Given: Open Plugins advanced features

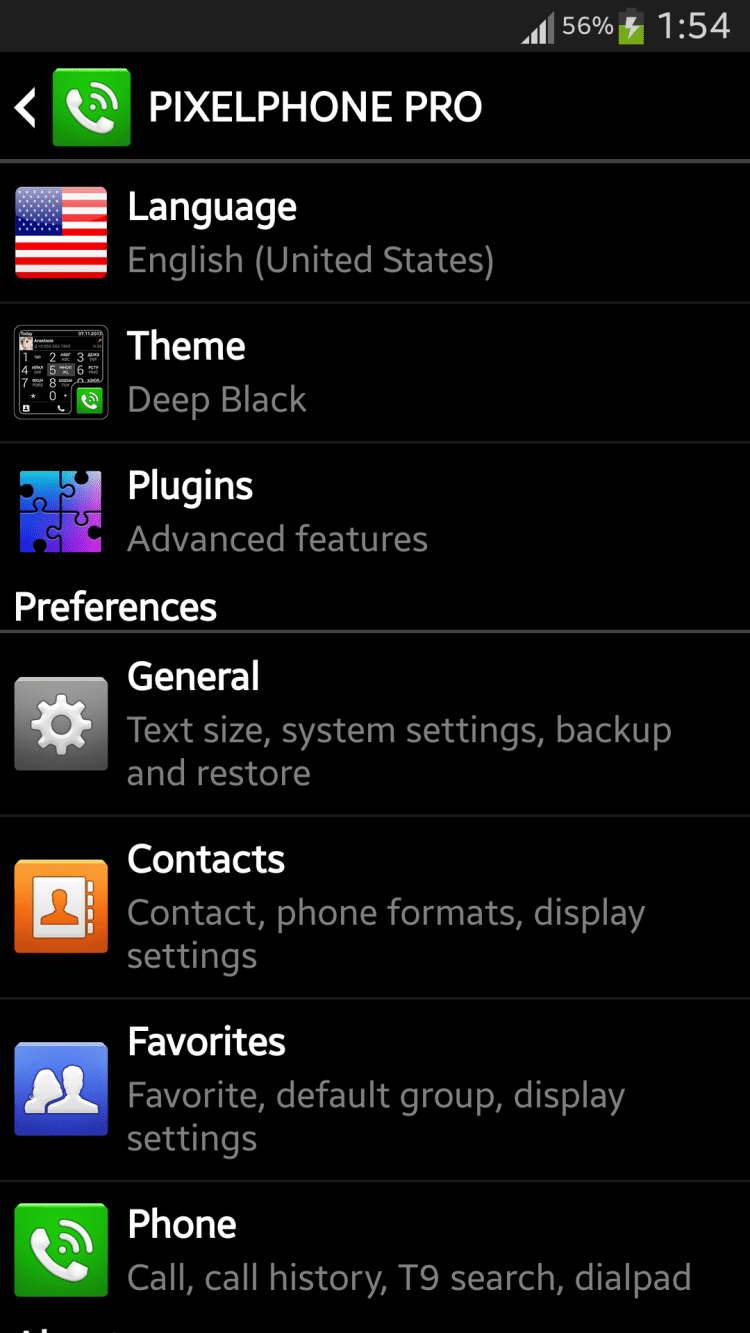Looking at the screenshot, I should tap(375, 512).
